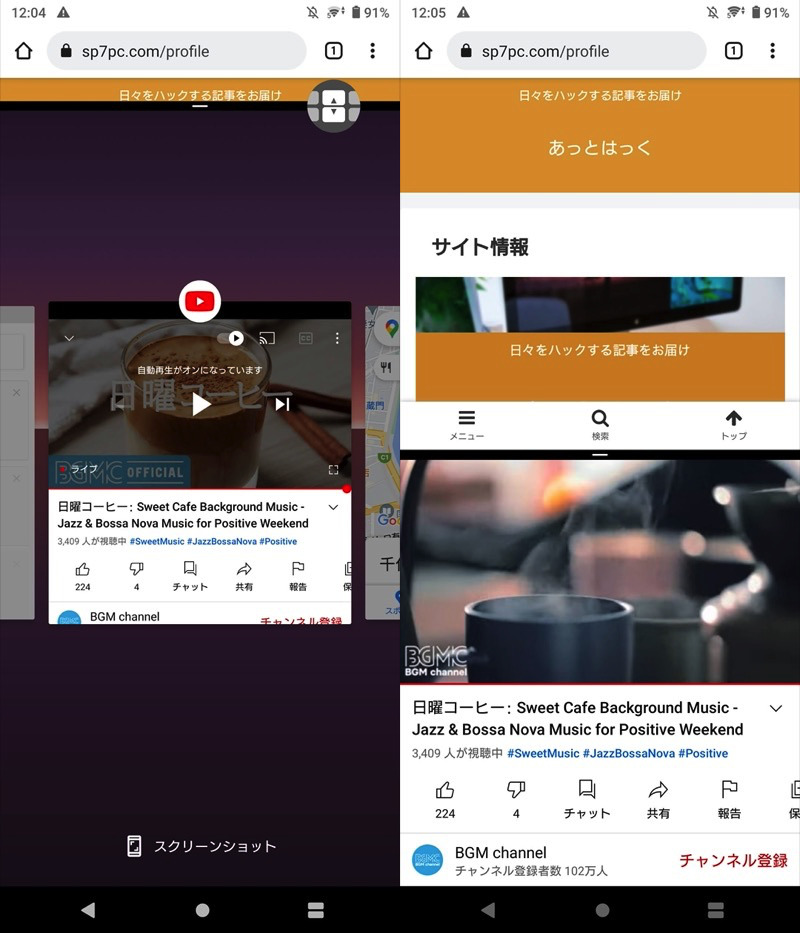Tap the split-screen icon above the recents card

[x=333, y=105]
